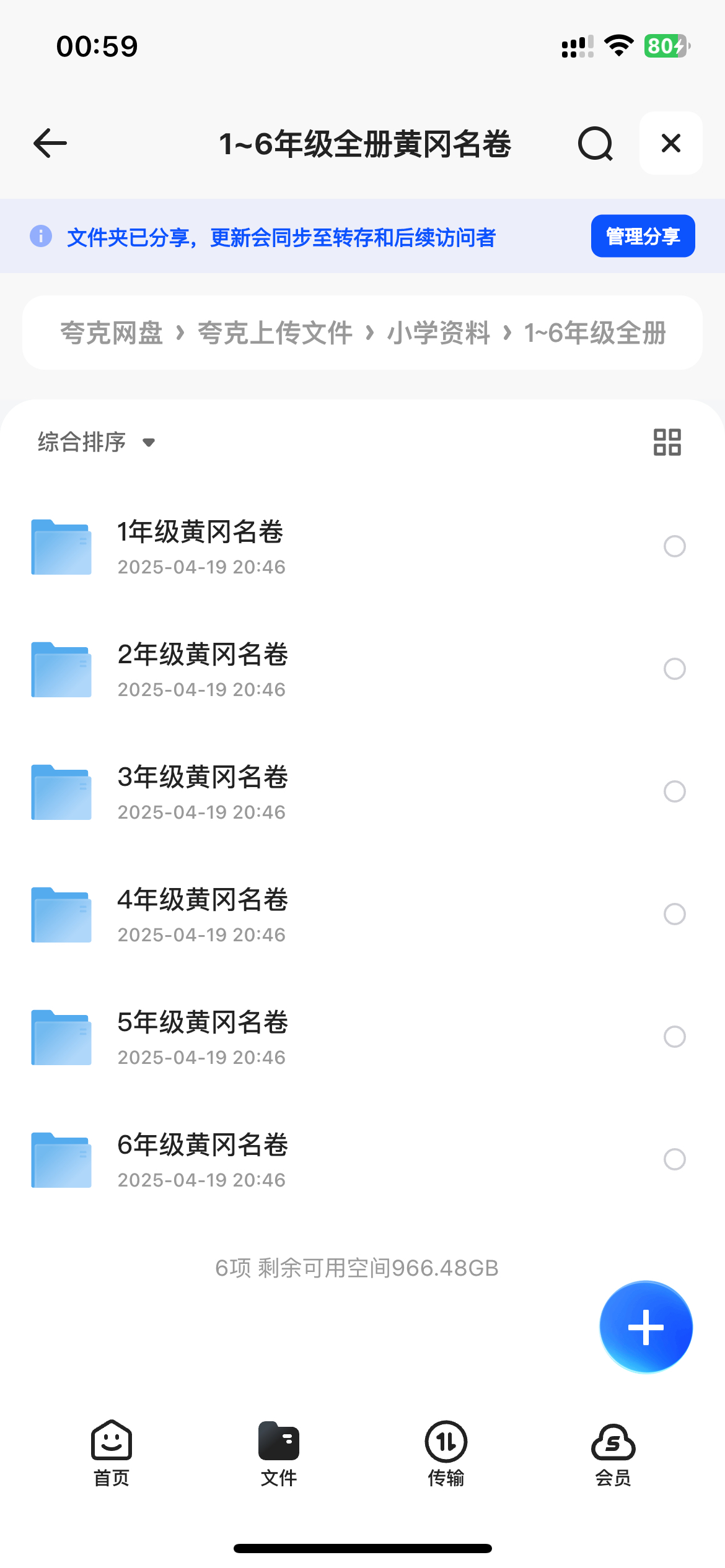The width and height of the screenshot is (725, 1568).
Task: Go back using the arrow icon
Action: 50,143
